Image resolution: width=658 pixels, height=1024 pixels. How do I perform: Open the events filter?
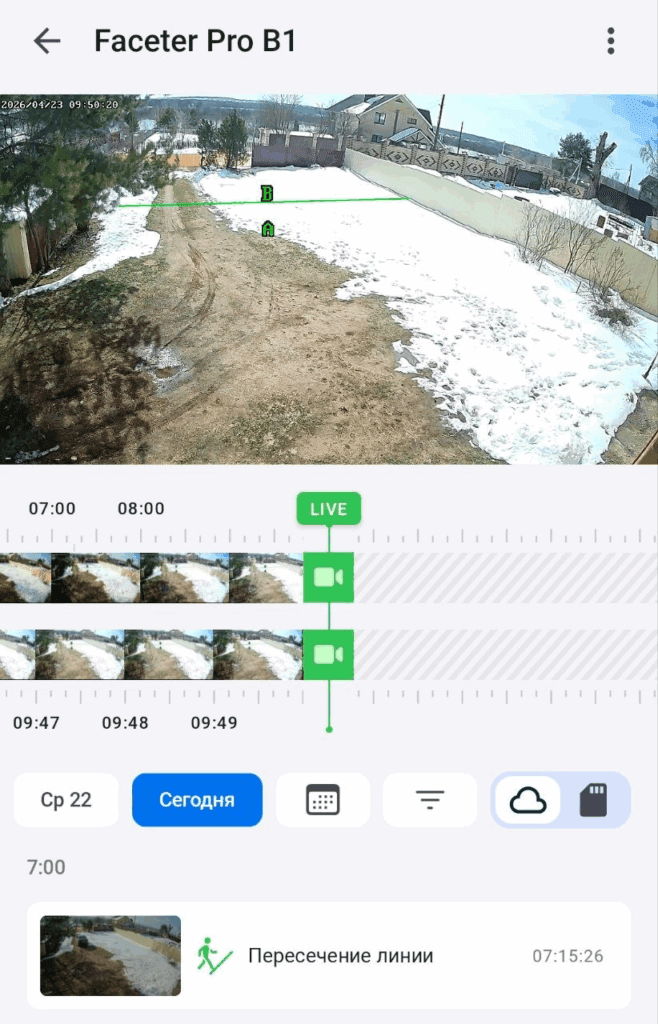[x=430, y=800]
